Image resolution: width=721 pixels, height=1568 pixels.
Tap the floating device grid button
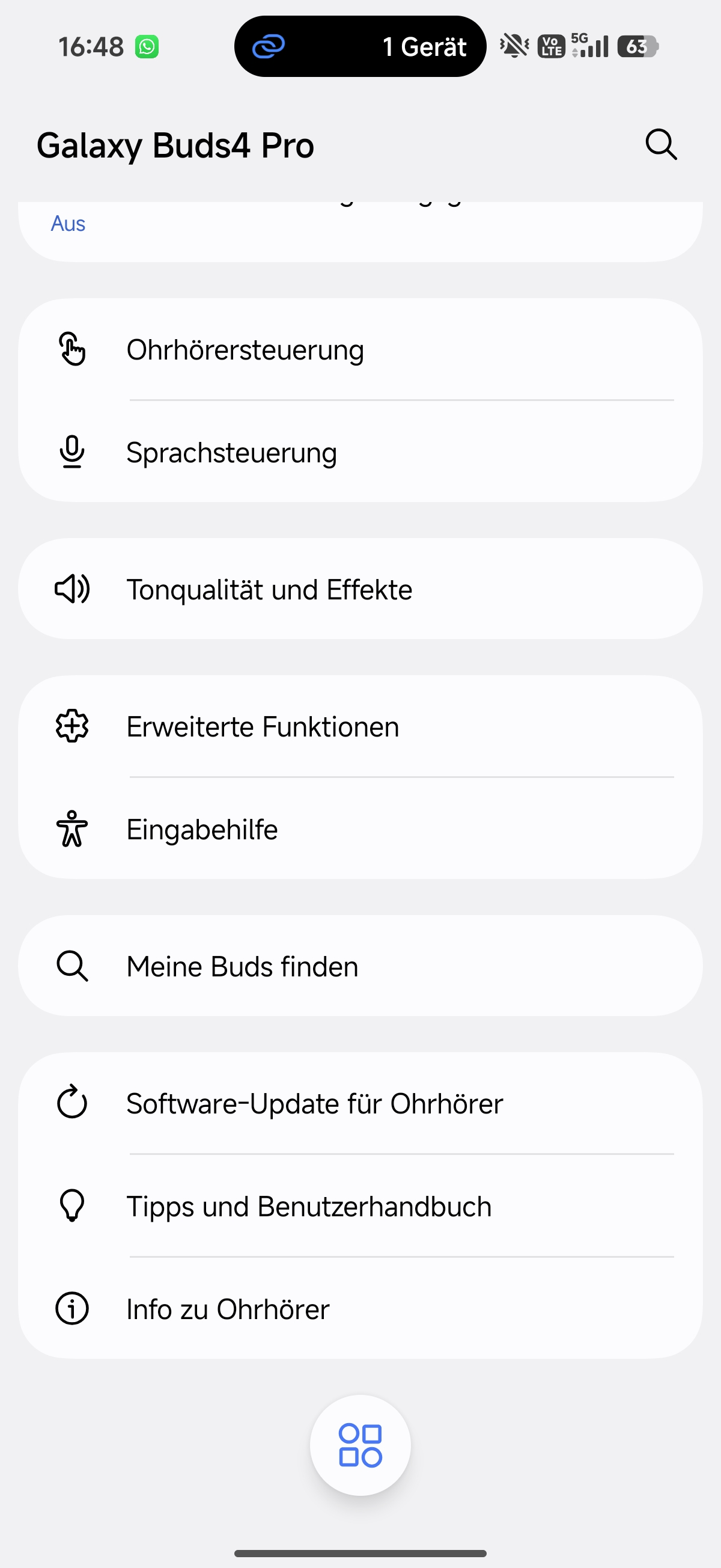click(360, 1445)
